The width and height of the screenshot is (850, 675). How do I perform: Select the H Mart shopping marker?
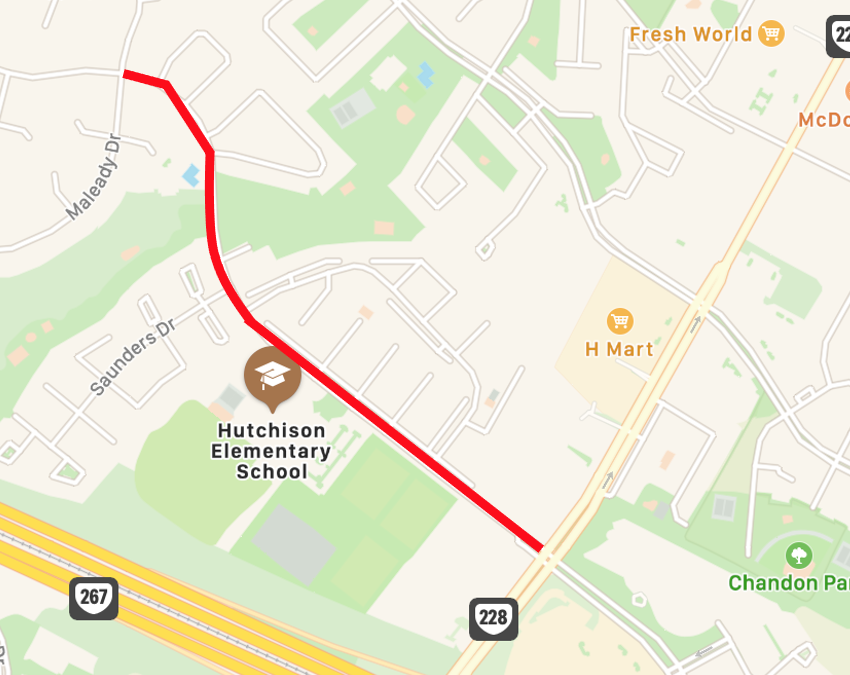620,322
